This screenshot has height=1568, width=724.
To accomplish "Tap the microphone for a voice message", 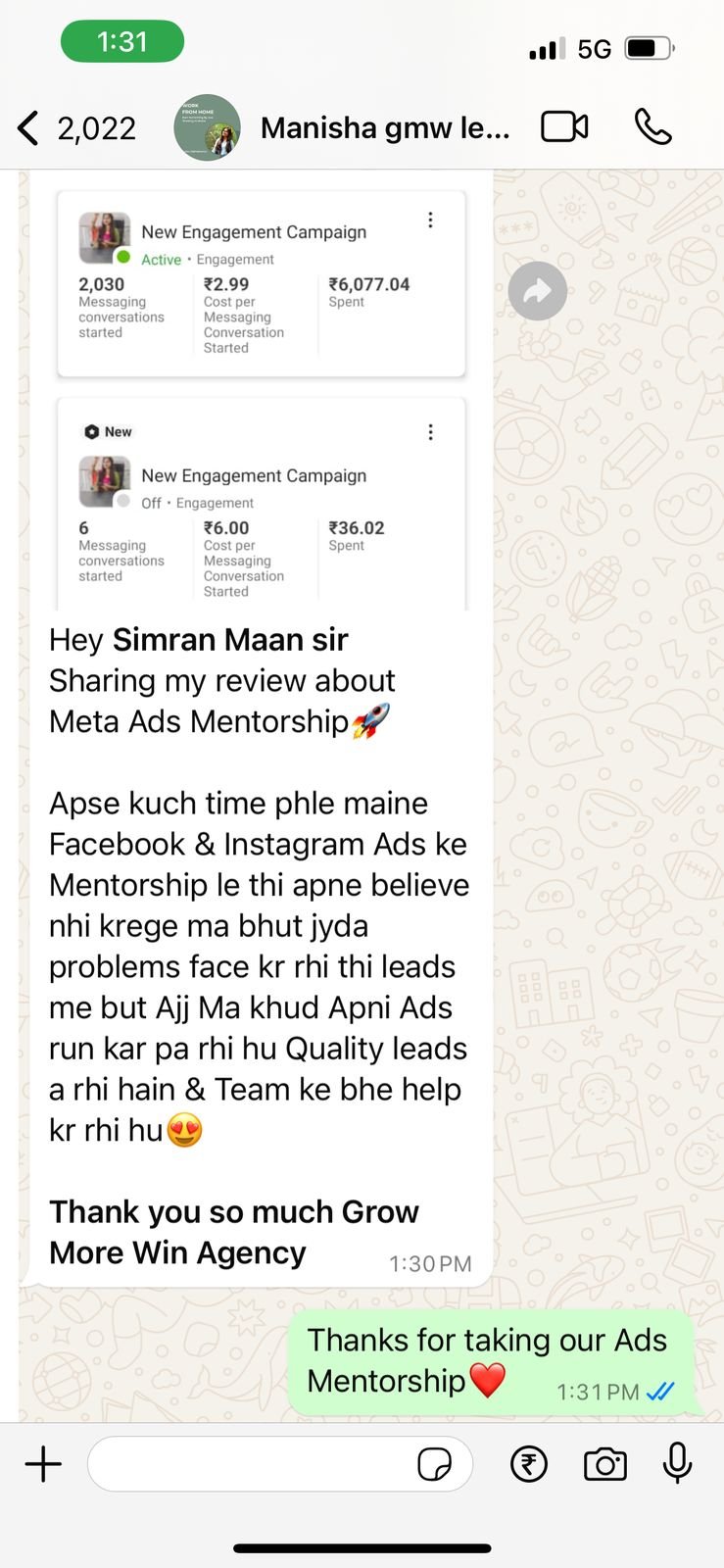I will click(678, 1464).
